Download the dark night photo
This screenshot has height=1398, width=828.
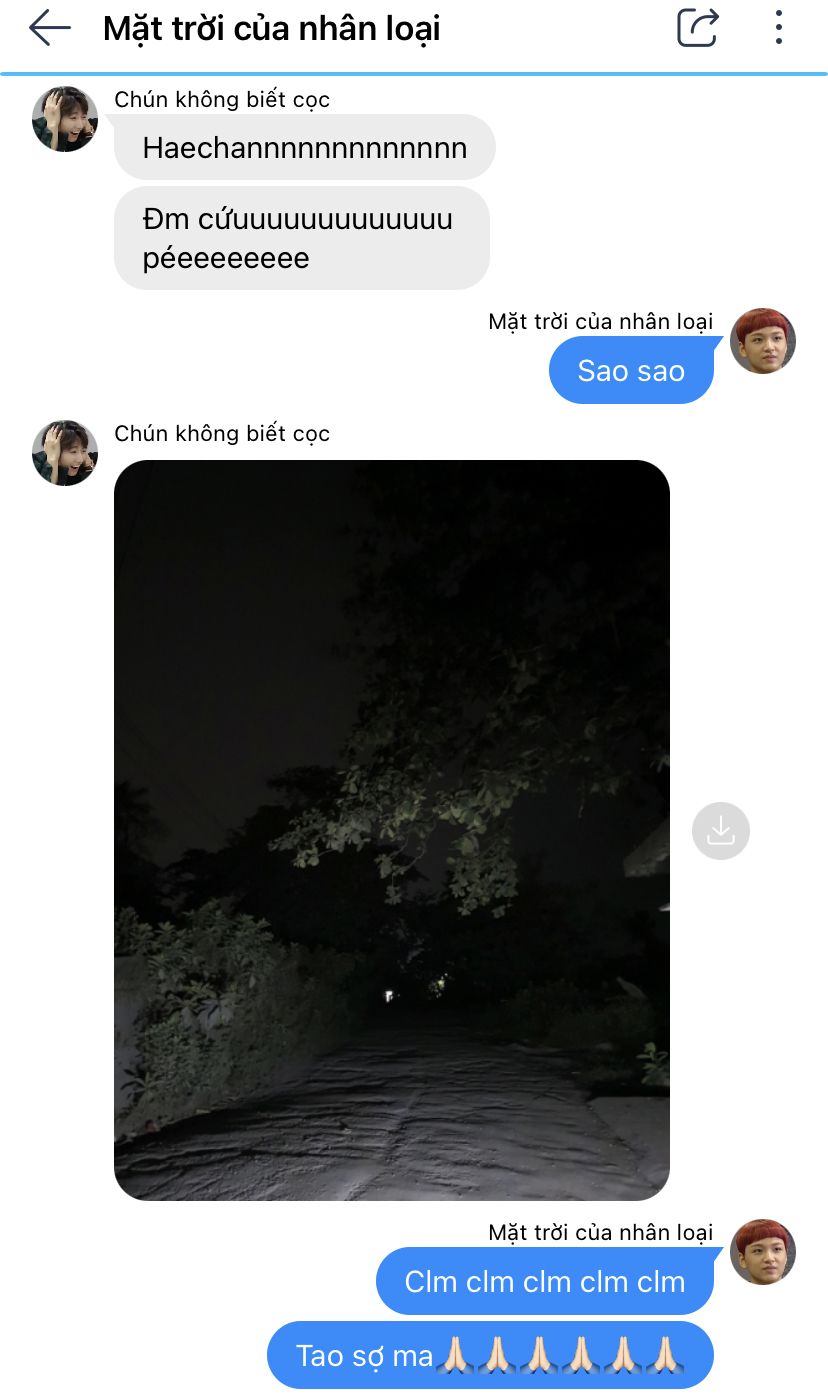pyautogui.click(x=720, y=831)
